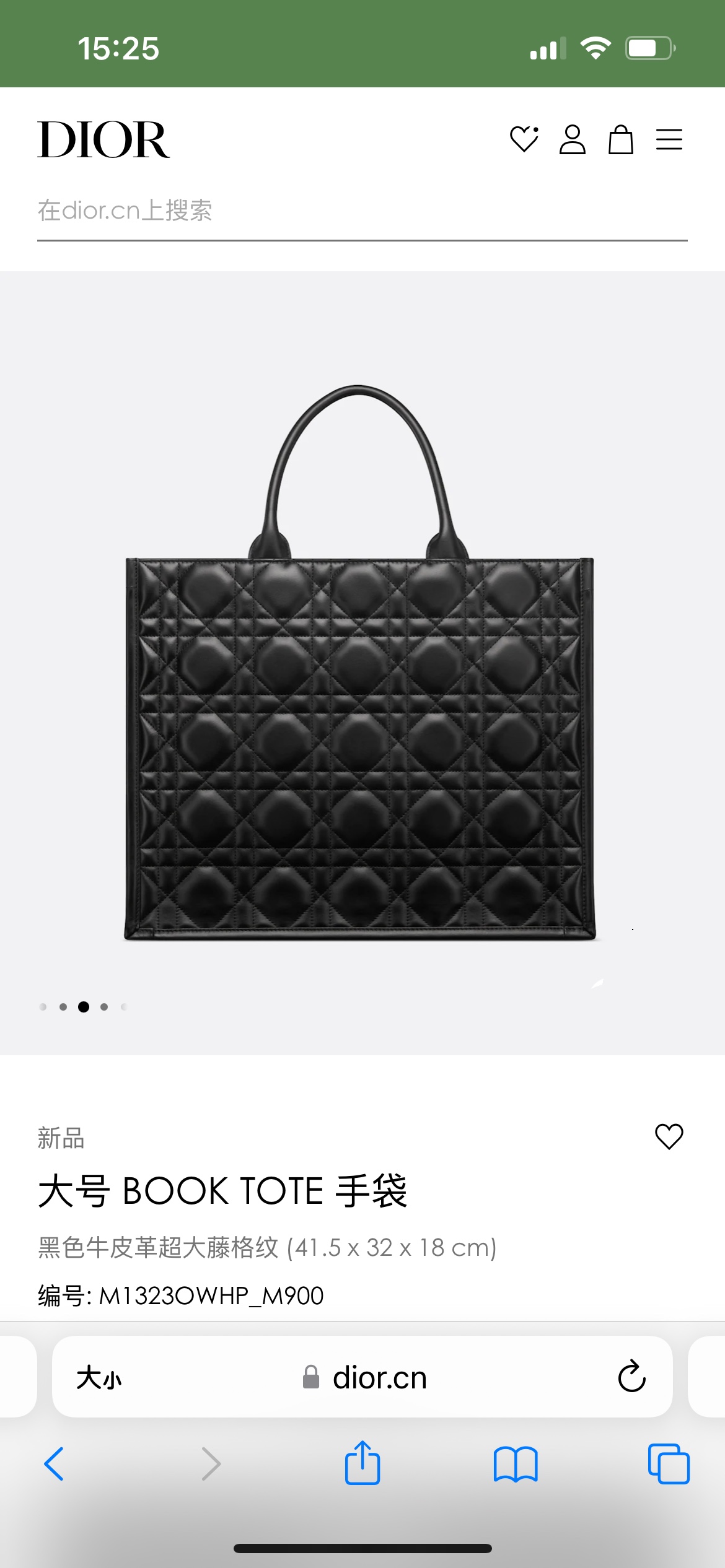This screenshot has height=1568, width=725.
Task: Share this page from the Safari toolbar
Action: (x=362, y=1463)
